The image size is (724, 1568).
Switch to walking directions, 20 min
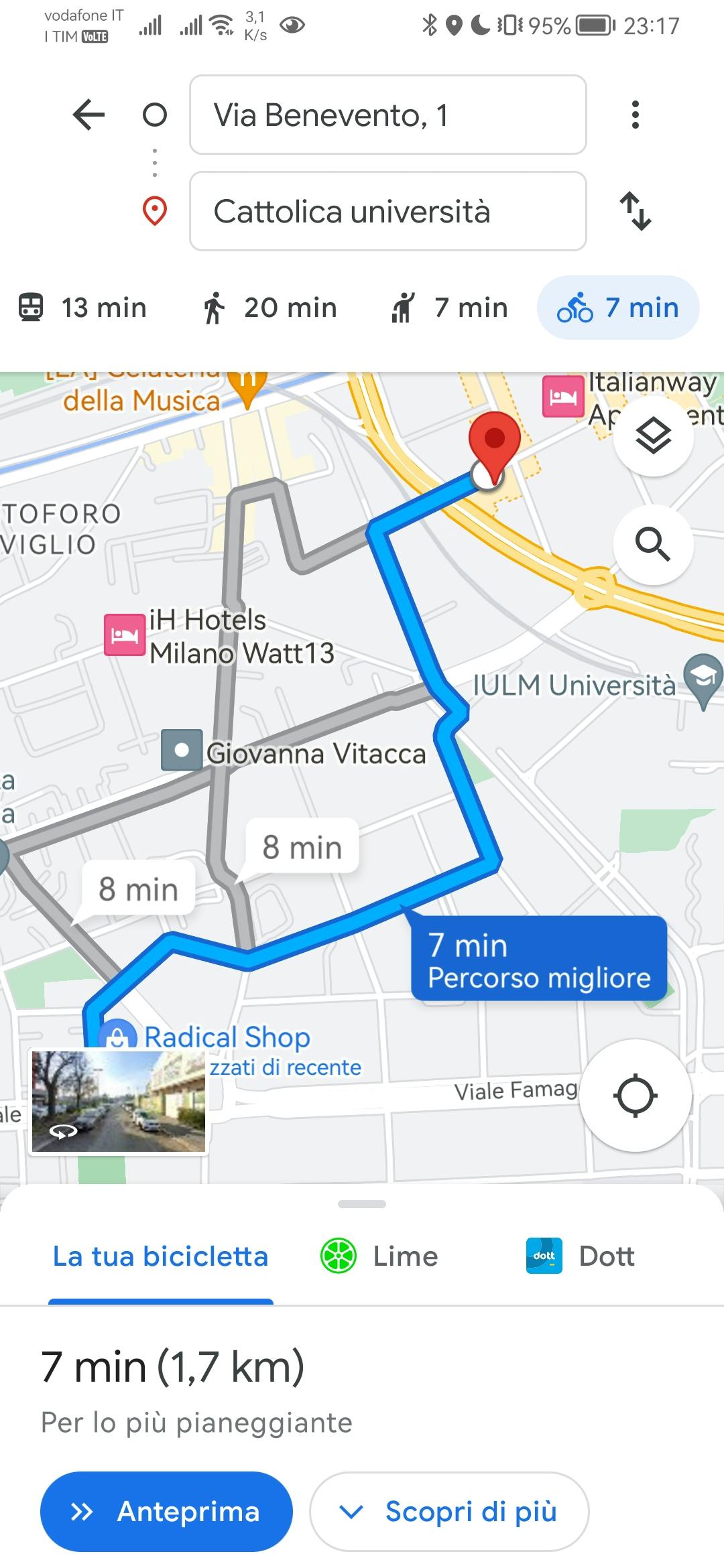(270, 308)
